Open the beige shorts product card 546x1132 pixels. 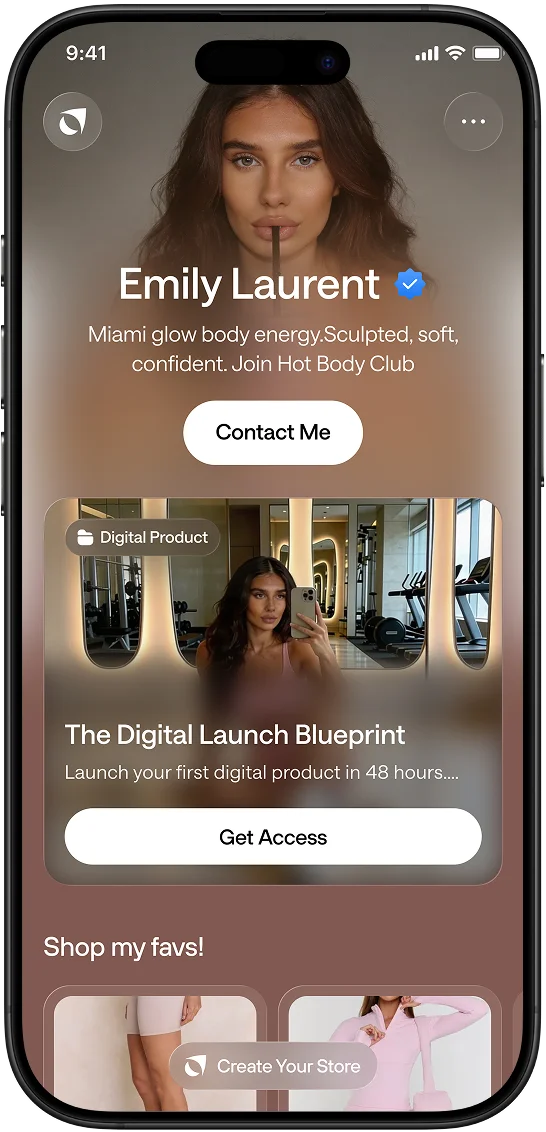tap(155, 1048)
